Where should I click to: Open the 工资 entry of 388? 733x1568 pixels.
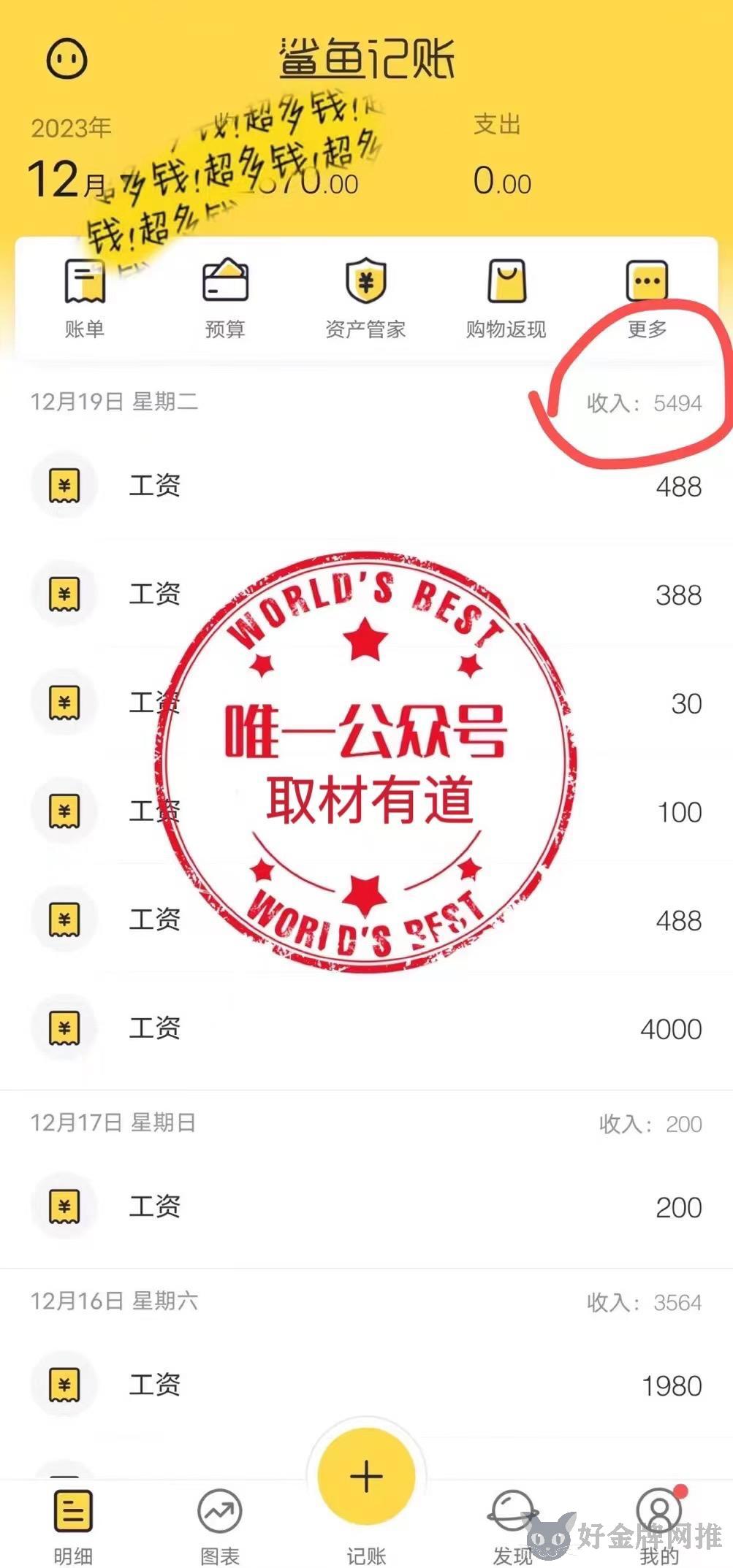[365, 594]
